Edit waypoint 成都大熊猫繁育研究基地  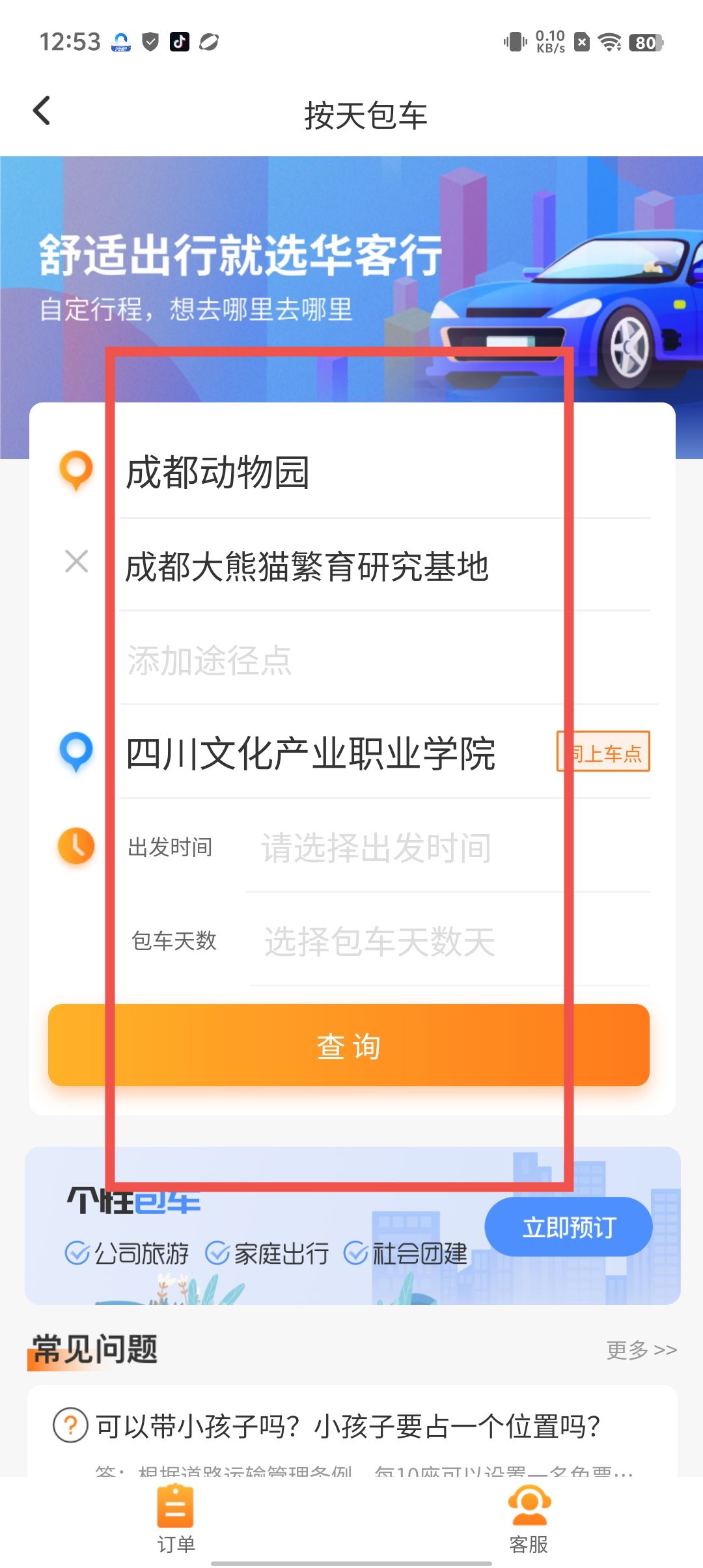(x=307, y=567)
